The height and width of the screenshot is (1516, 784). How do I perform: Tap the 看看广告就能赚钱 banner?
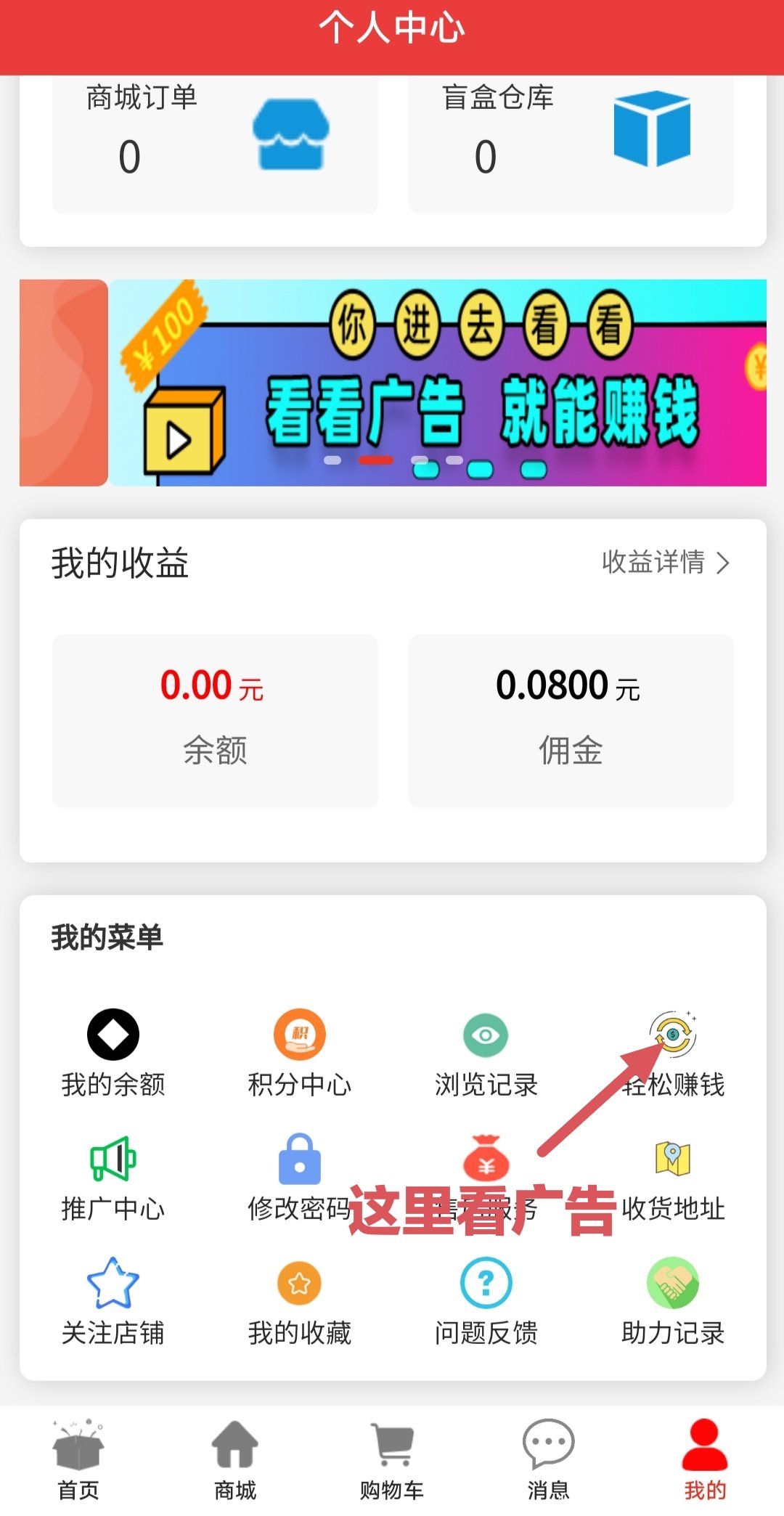pyautogui.click(x=437, y=383)
